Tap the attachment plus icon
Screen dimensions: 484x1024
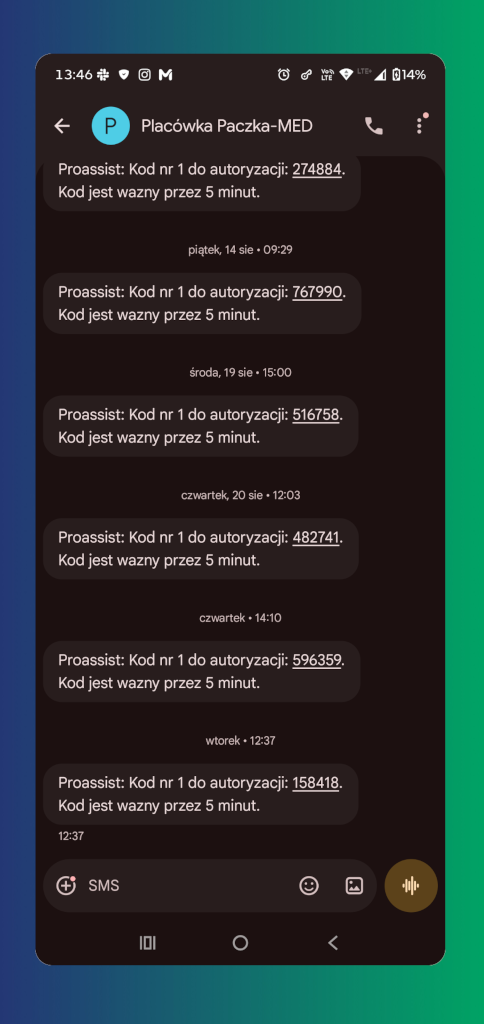(66, 886)
